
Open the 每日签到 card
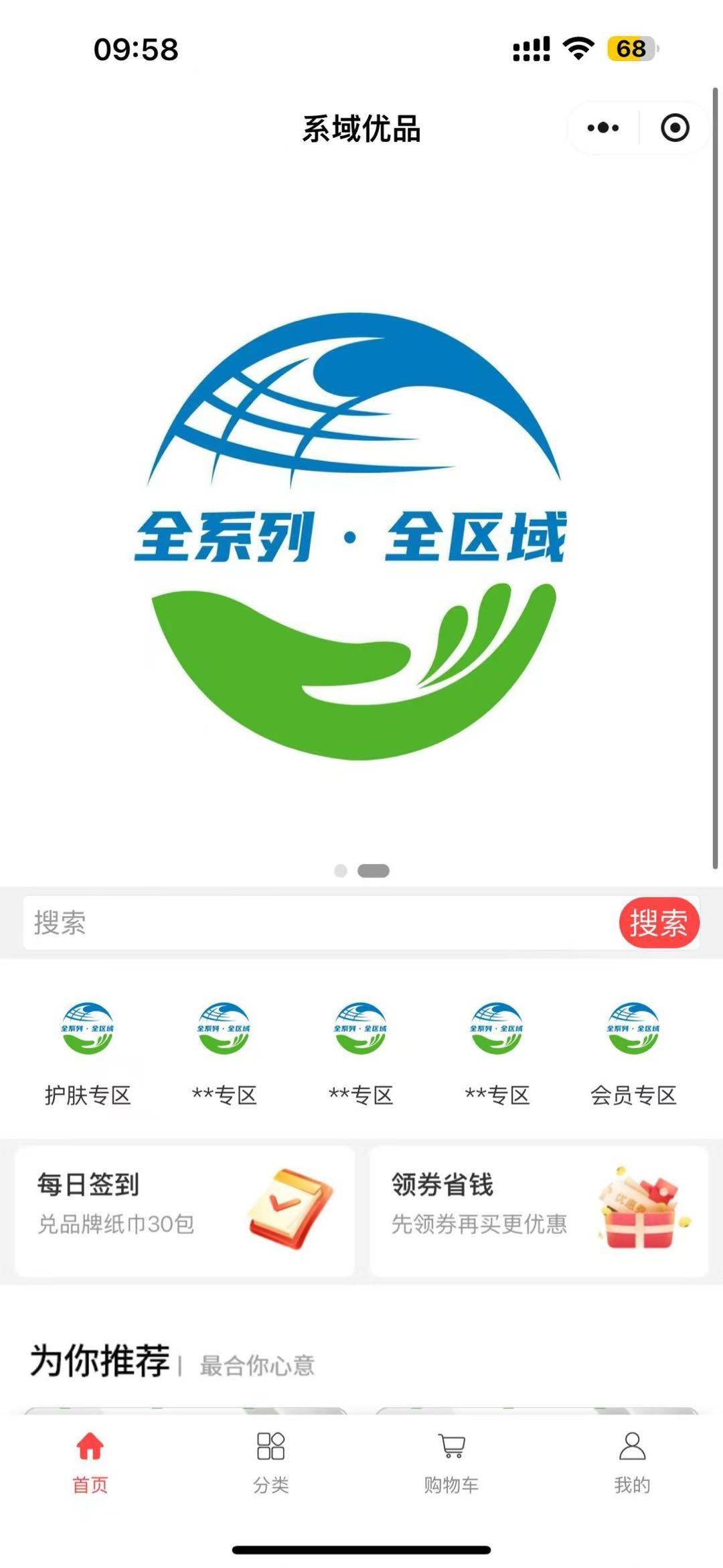click(185, 1211)
